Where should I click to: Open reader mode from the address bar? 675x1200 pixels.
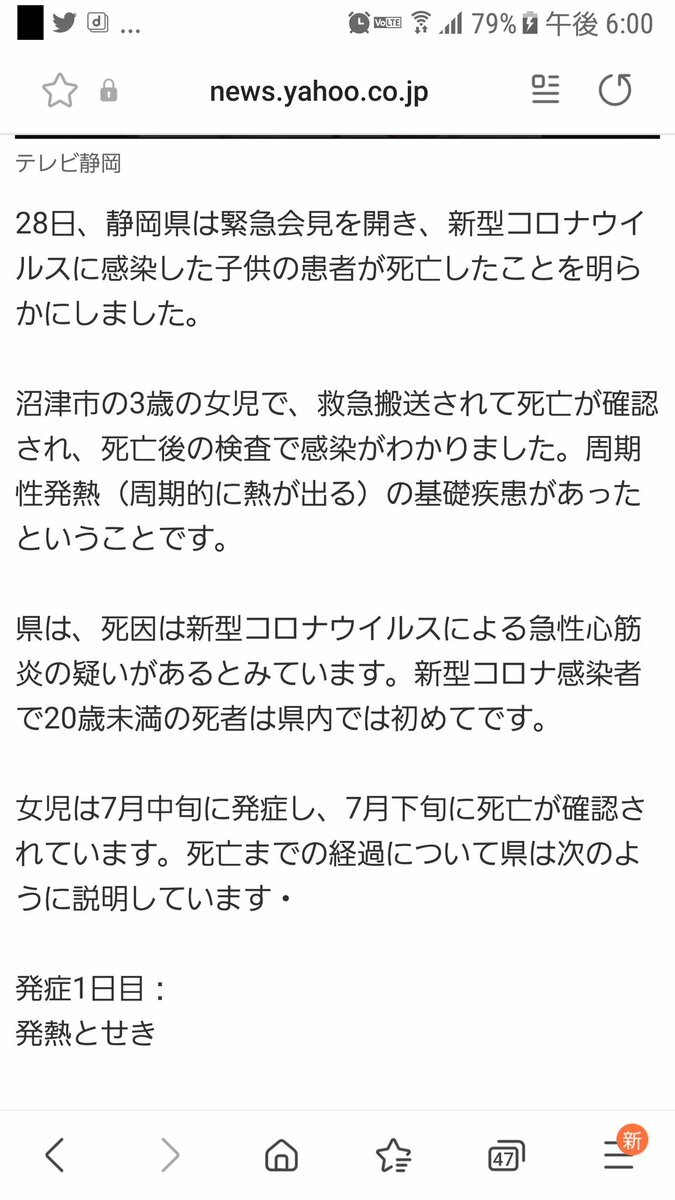pyautogui.click(x=545, y=90)
